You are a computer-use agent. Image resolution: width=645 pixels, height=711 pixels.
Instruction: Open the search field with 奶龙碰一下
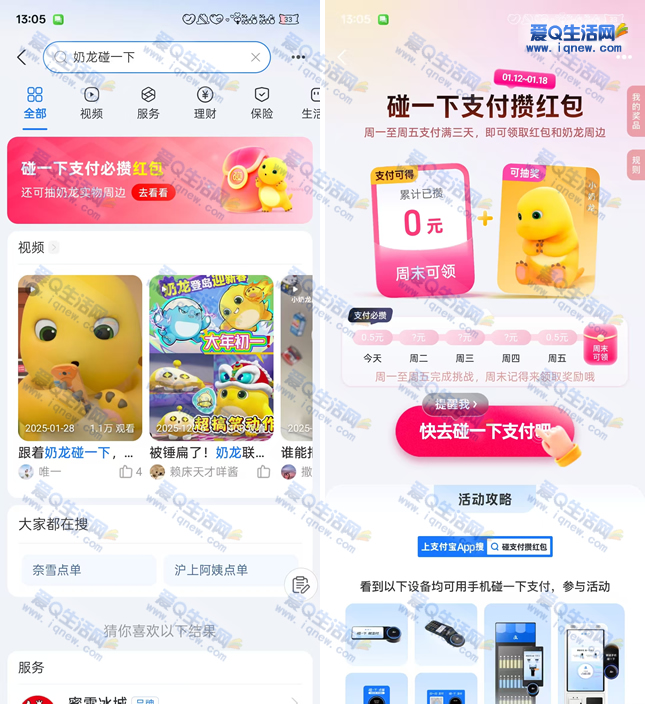pos(150,58)
